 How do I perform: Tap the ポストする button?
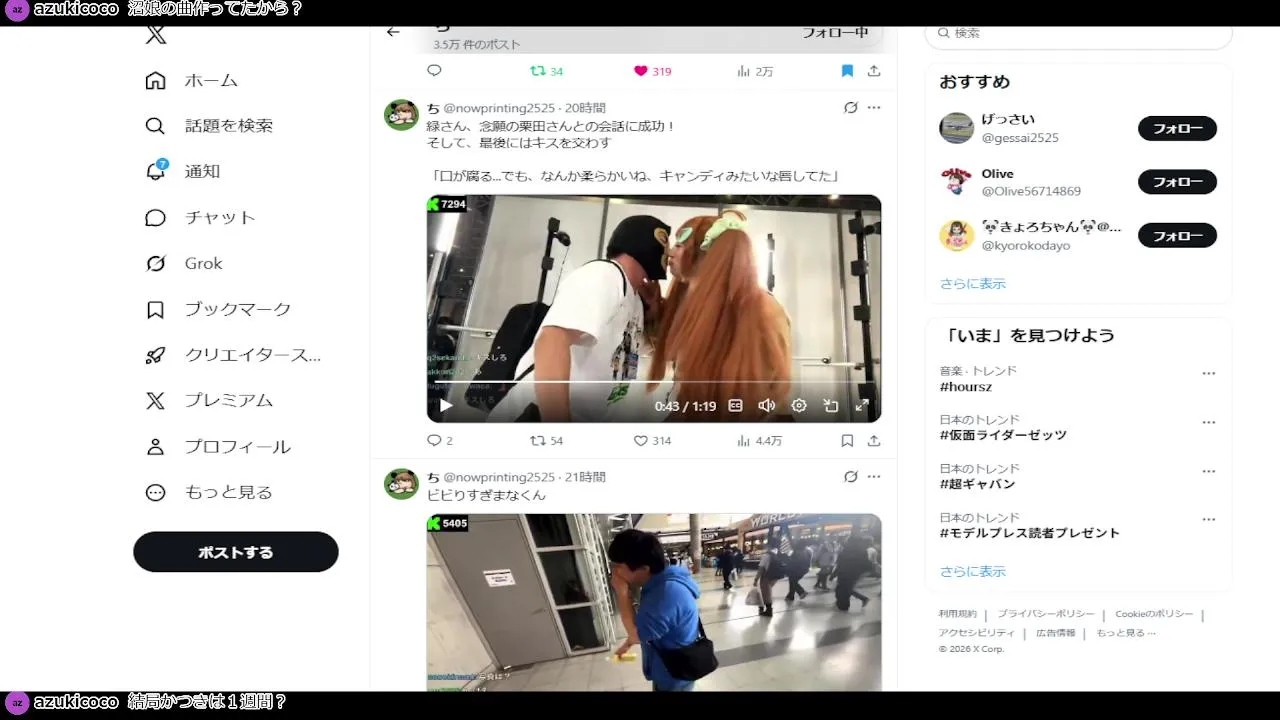coord(236,552)
